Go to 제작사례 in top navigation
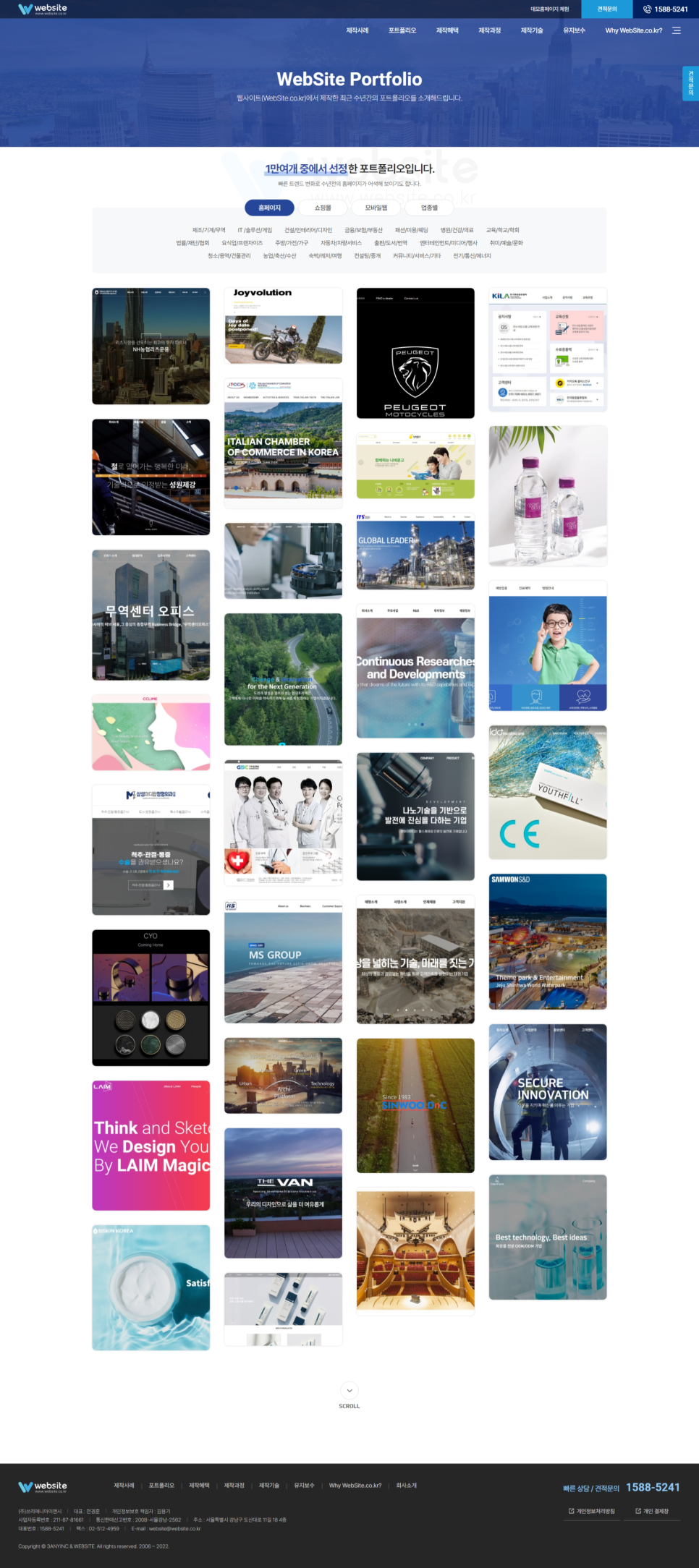 (x=357, y=30)
